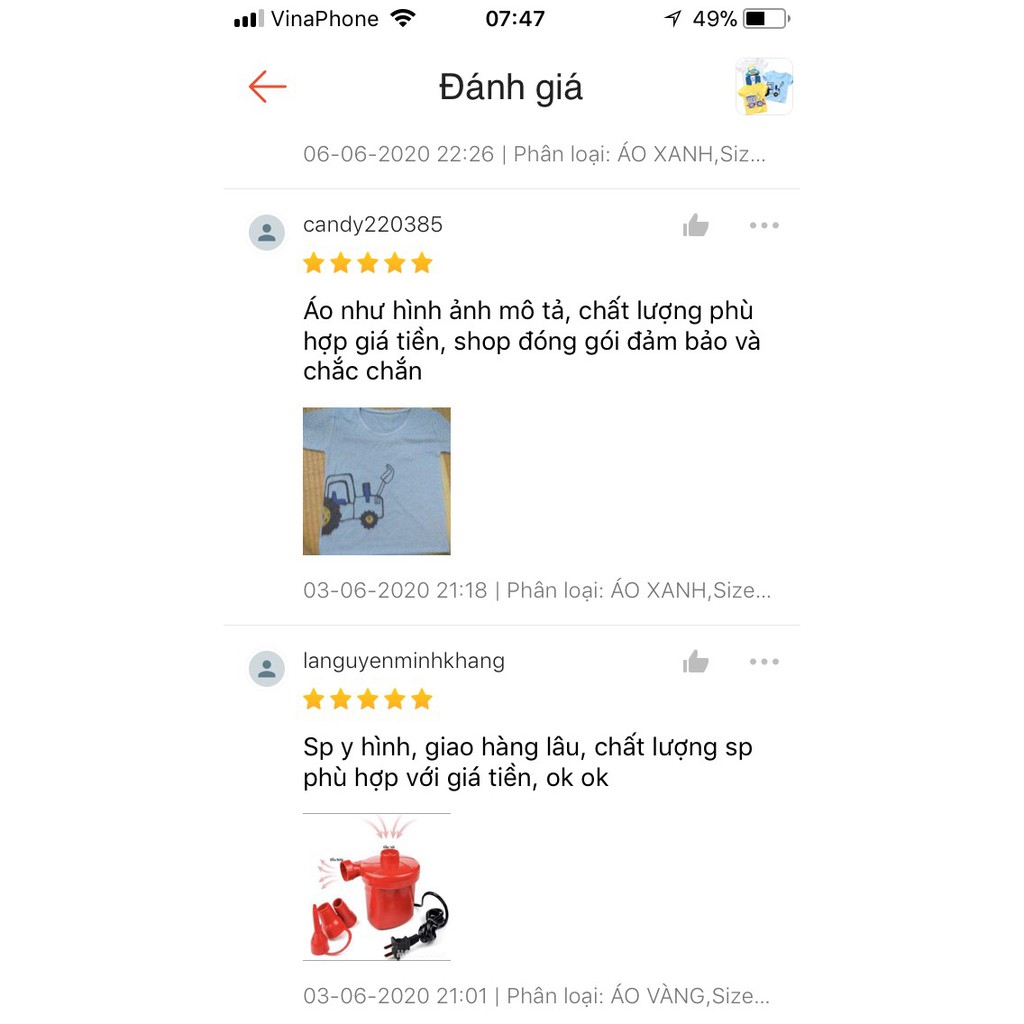Viewport: 1024px width, 1024px height.
Task: Open more options on candy220385's review
Action: click(764, 226)
